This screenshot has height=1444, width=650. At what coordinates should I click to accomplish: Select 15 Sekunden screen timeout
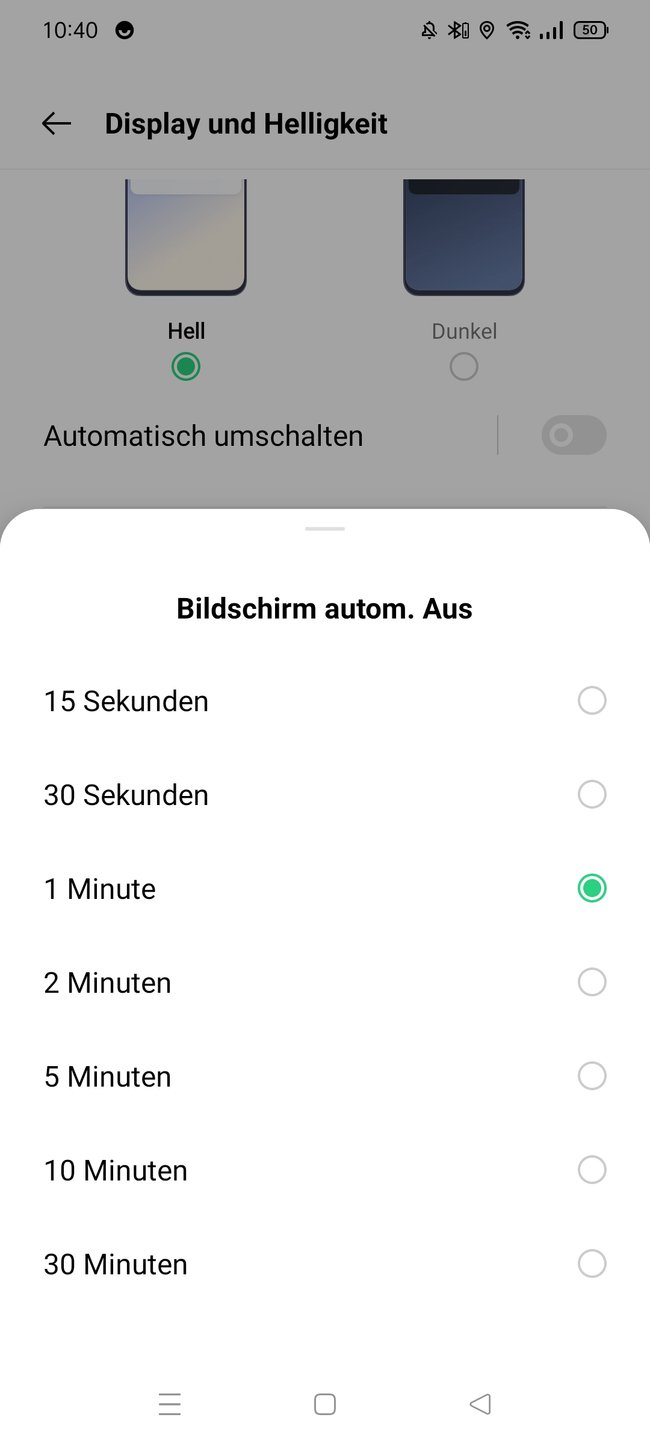click(325, 701)
